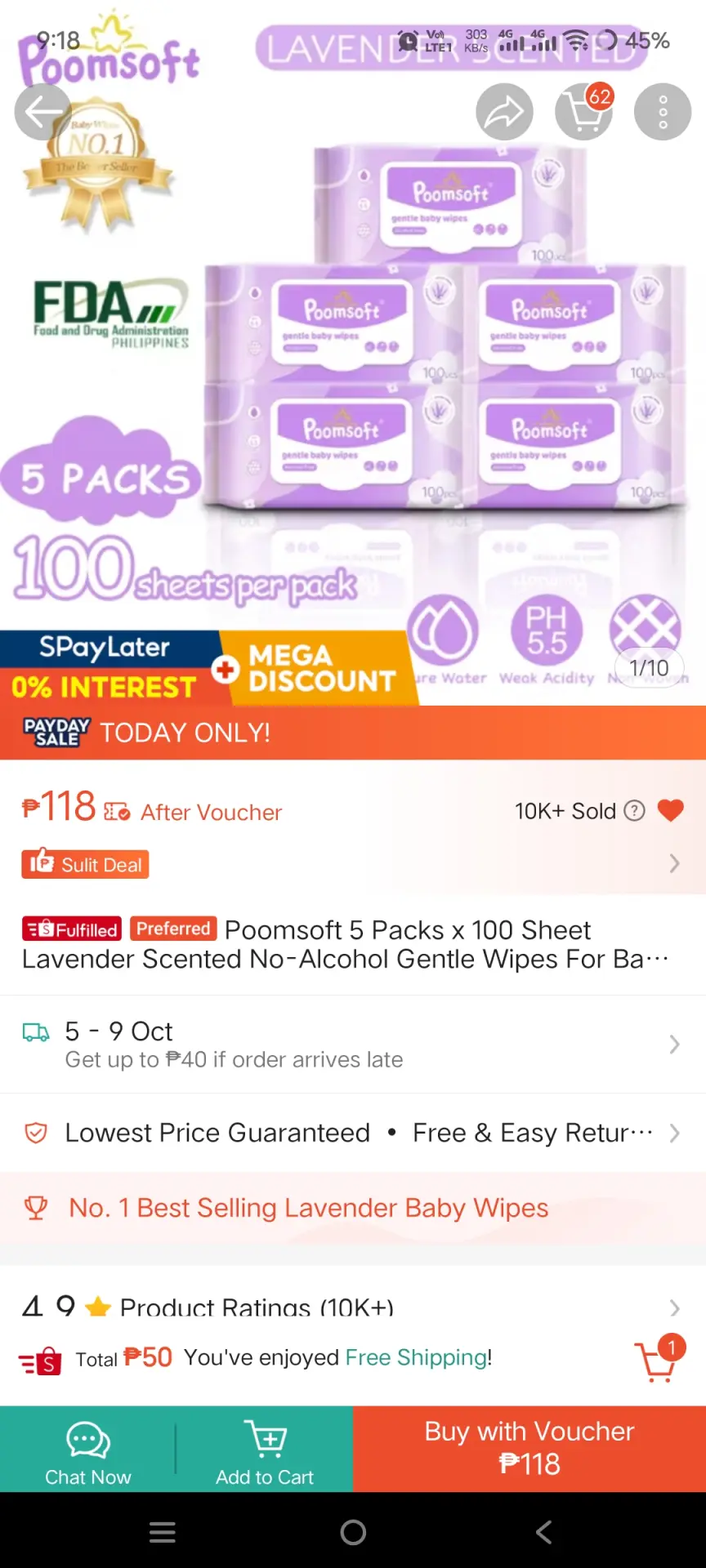
Task: Add this item to cart
Action: point(265,1450)
